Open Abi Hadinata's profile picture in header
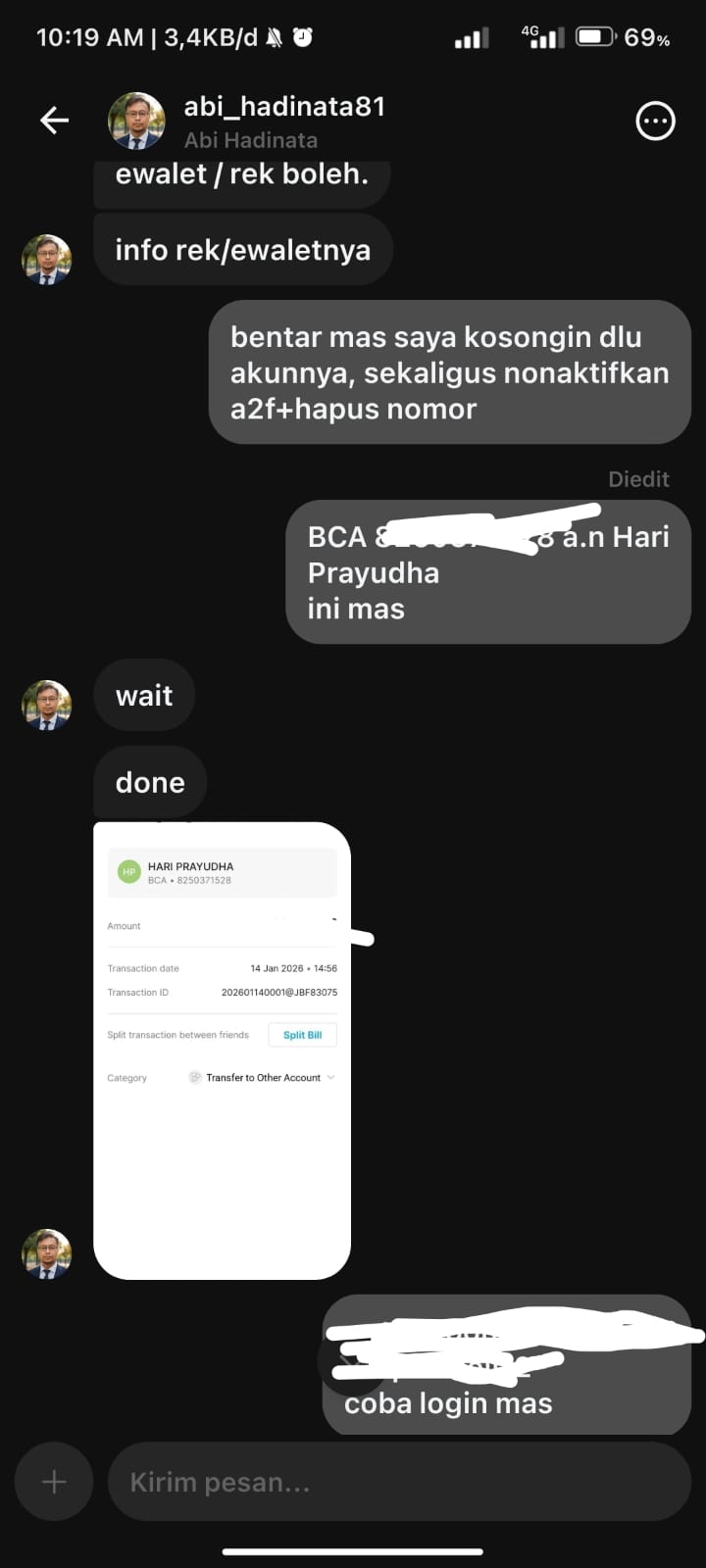Viewport: 706px width, 1568px height. pyautogui.click(x=136, y=121)
